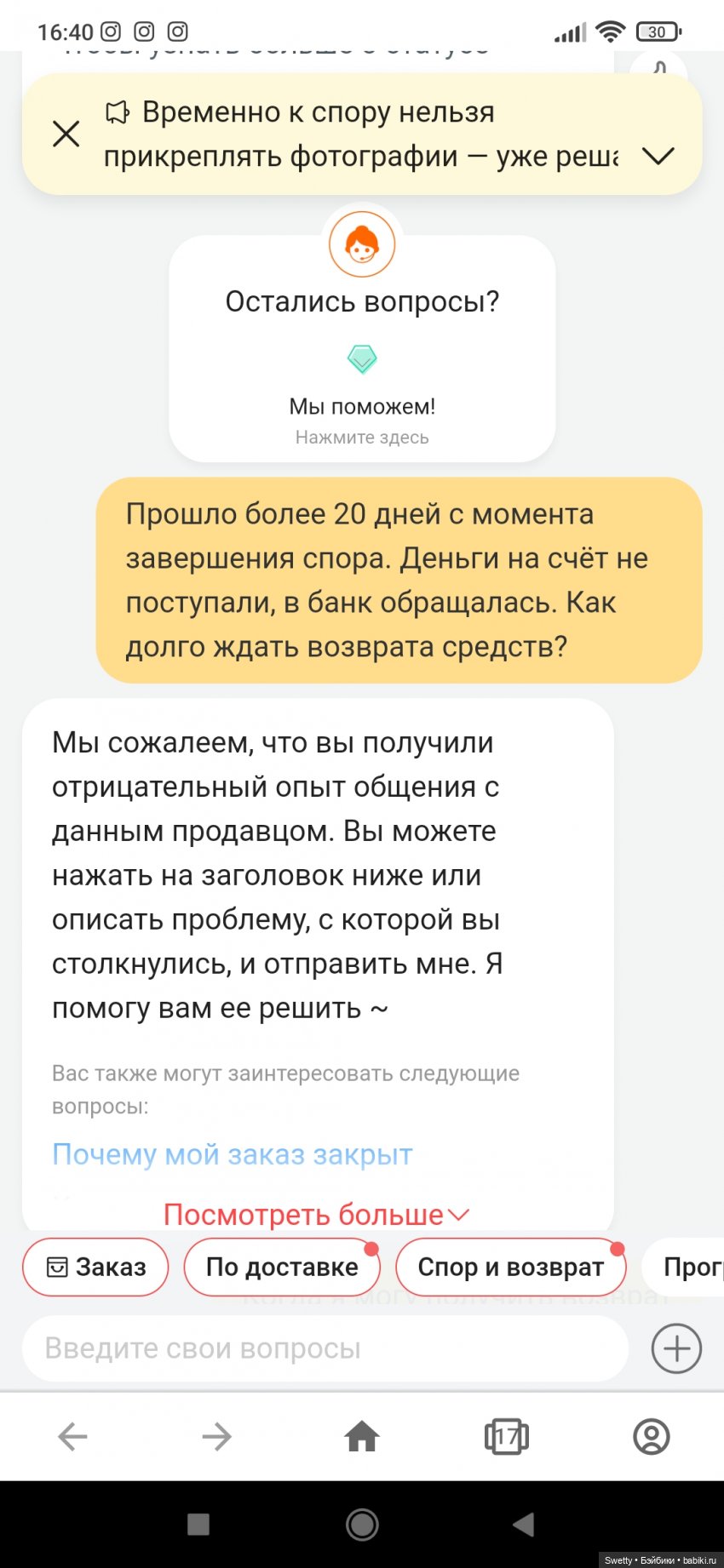Open the browser profile account icon
724x1568 pixels.
point(652,1437)
